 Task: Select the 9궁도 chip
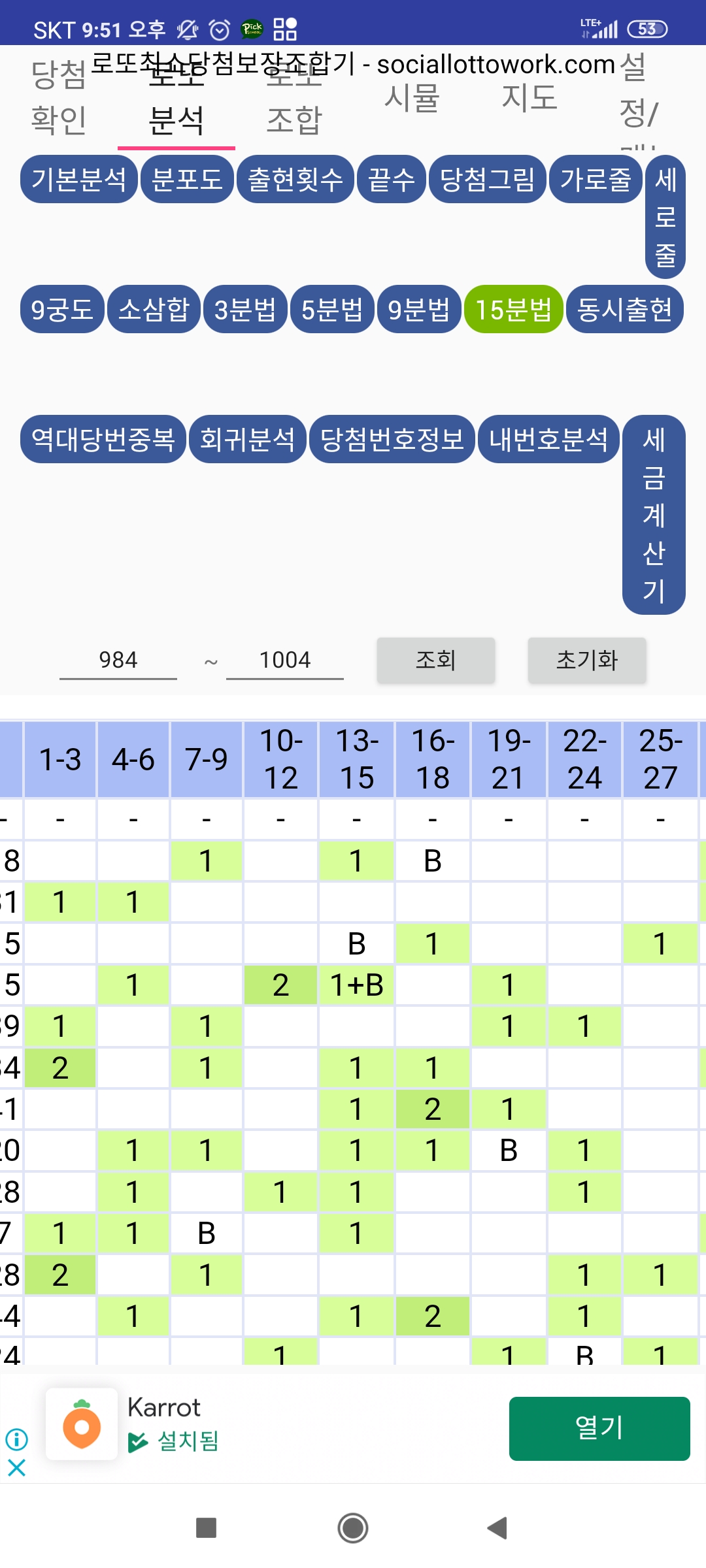(62, 309)
